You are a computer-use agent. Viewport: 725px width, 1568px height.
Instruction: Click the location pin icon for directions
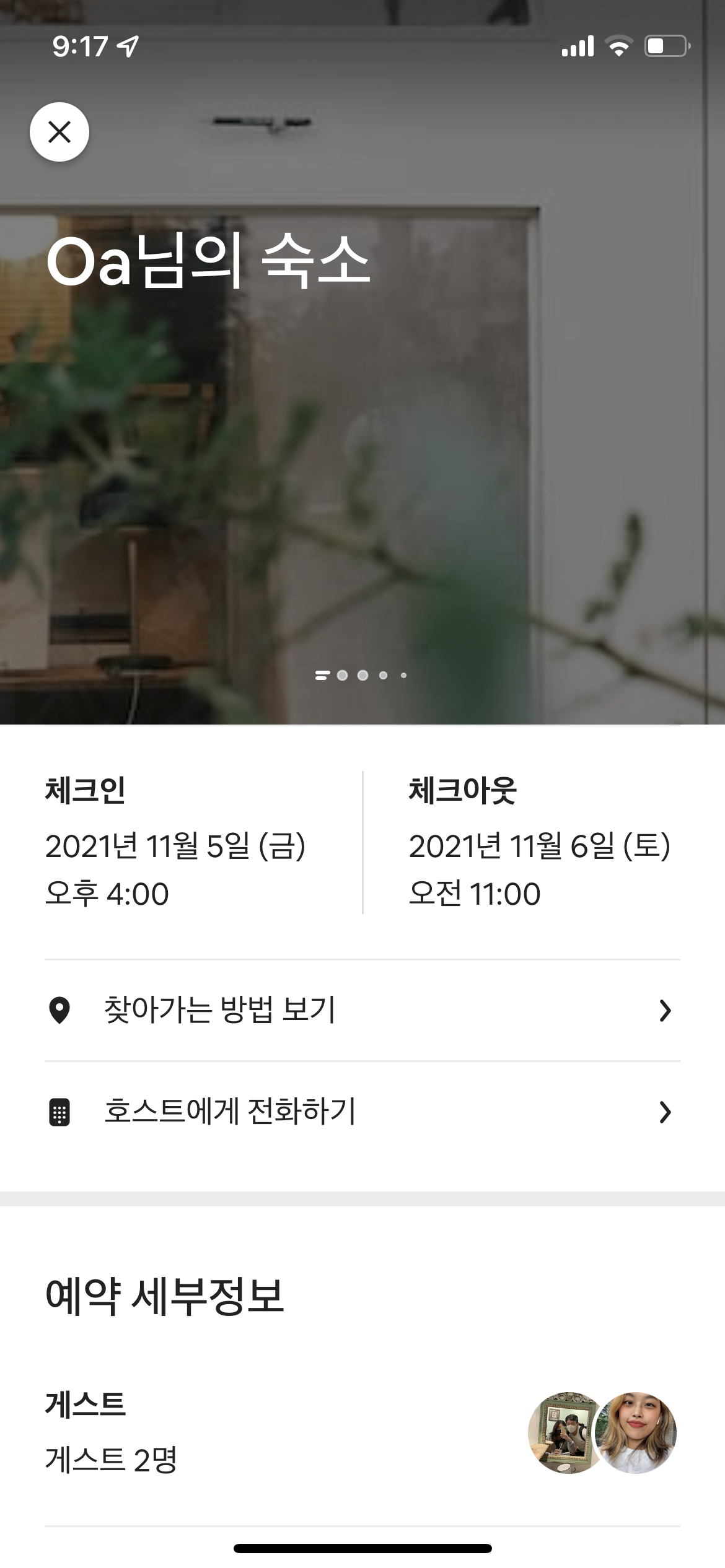tap(59, 1011)
